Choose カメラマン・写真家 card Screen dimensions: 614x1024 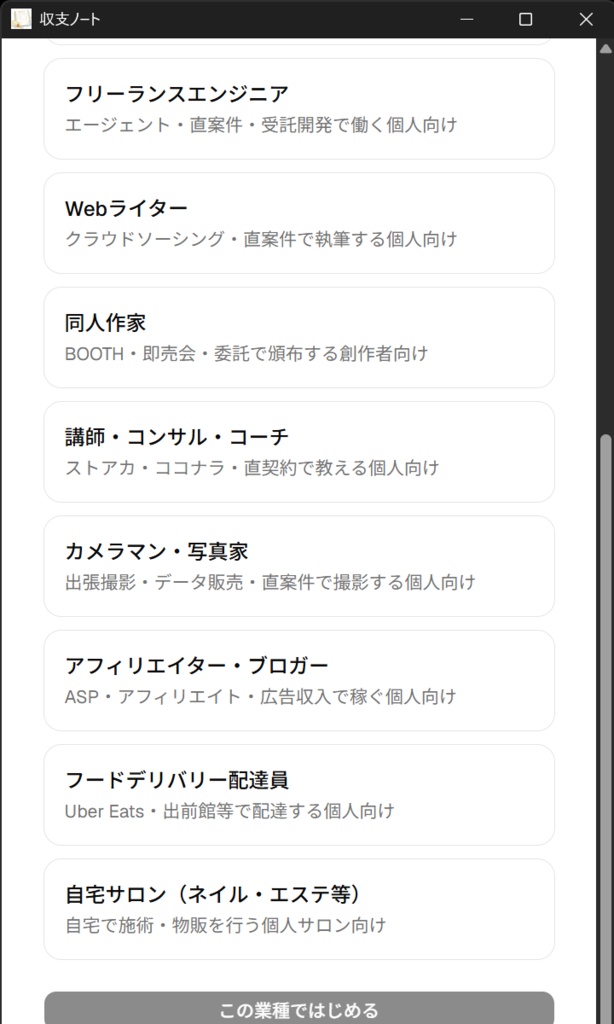coord(299,566)
